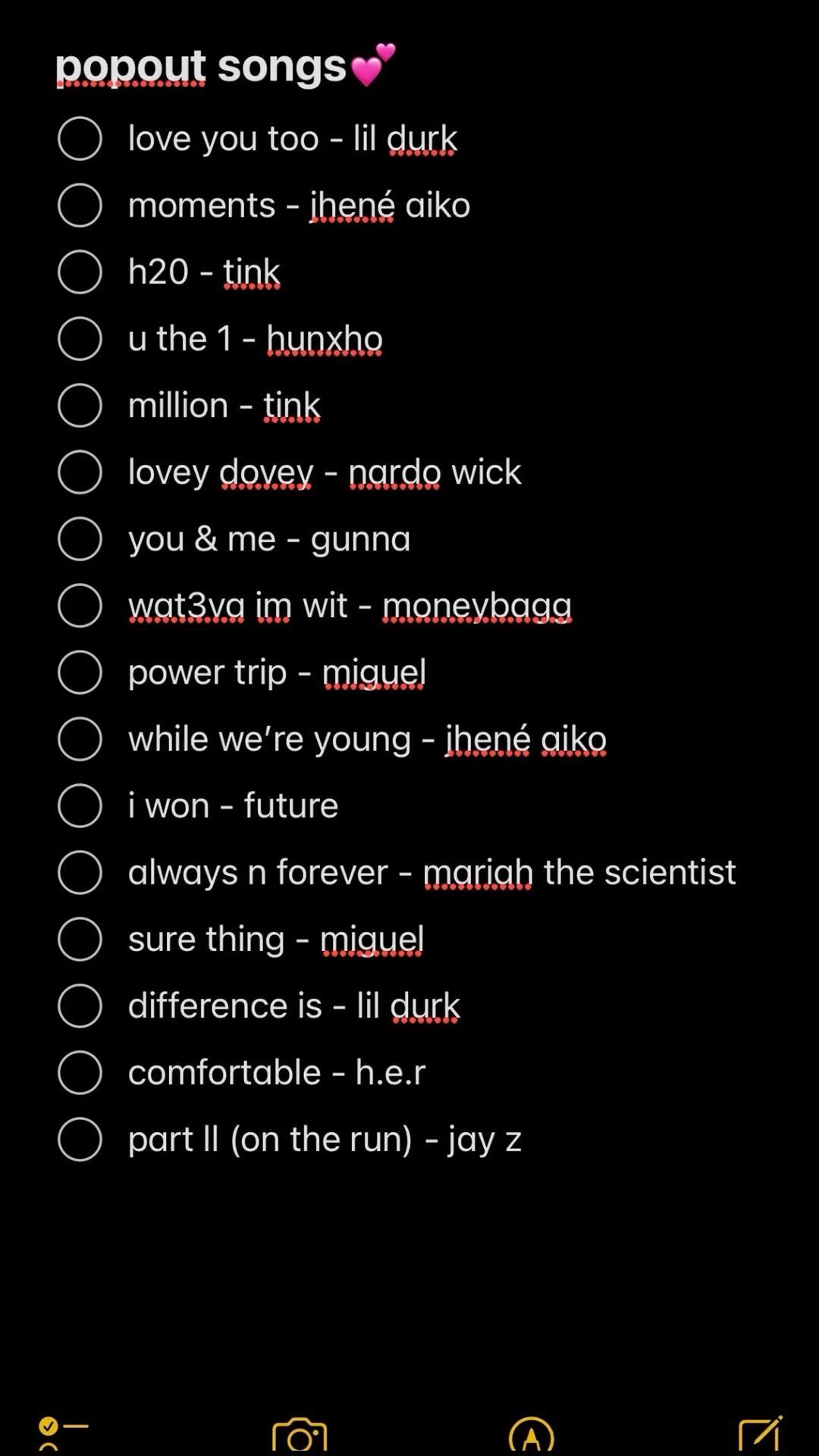819x1456 pixels.
Task: Tick difference is - lil durk
Action: 80,1006
